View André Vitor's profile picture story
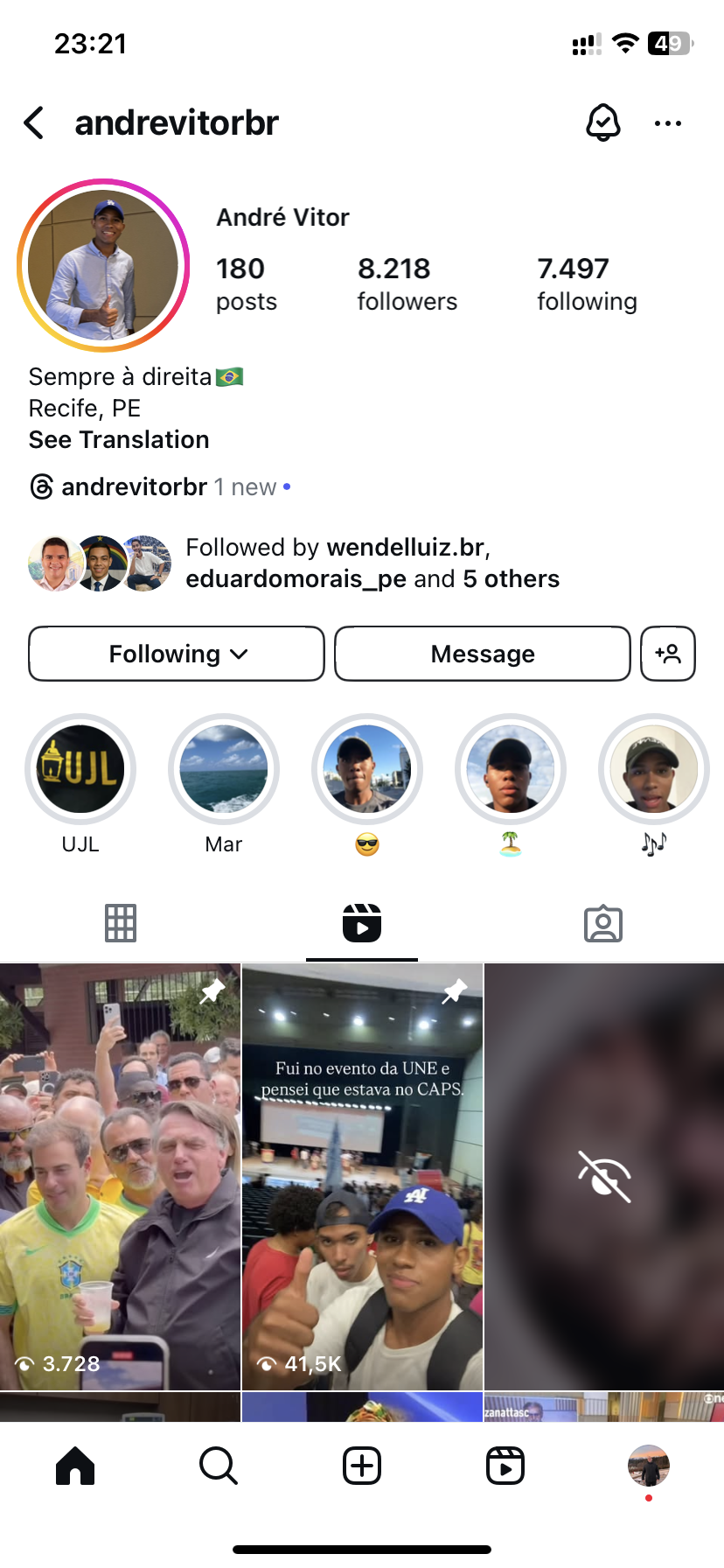724x1568 pixels. click(x=103, y=265)
